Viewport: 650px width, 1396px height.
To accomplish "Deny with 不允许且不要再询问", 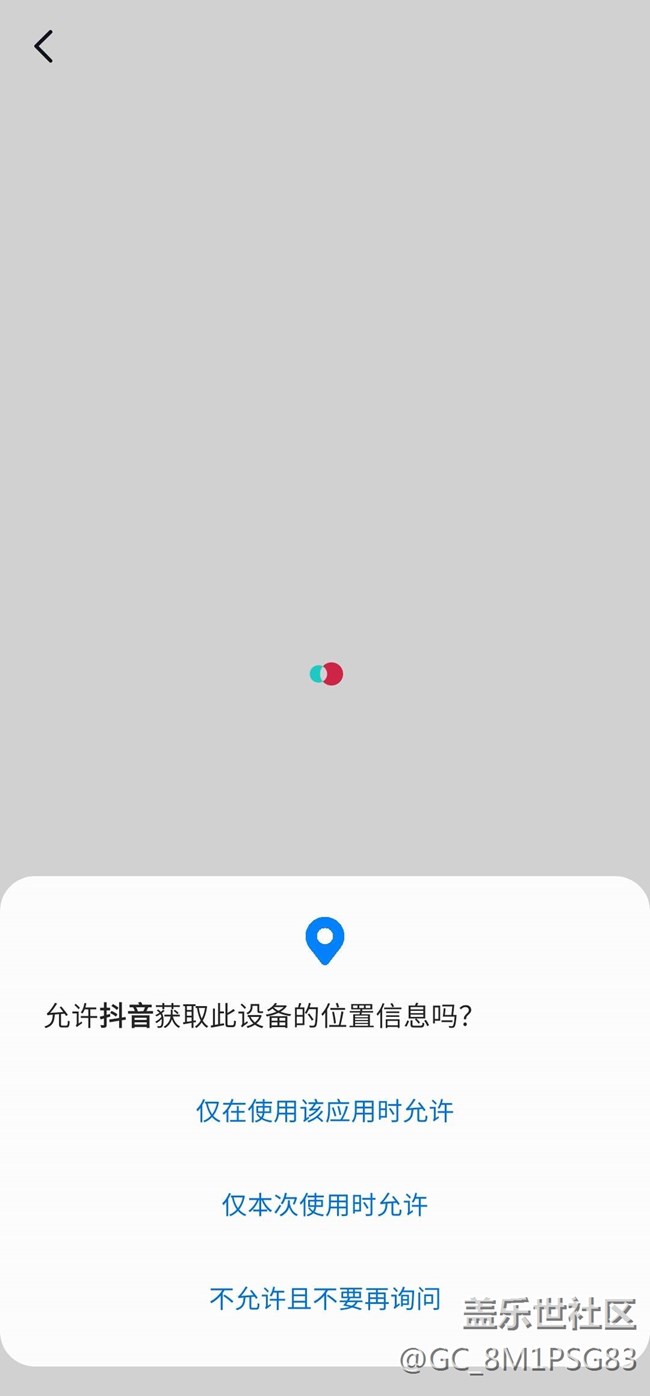I will coord(325,1298).
